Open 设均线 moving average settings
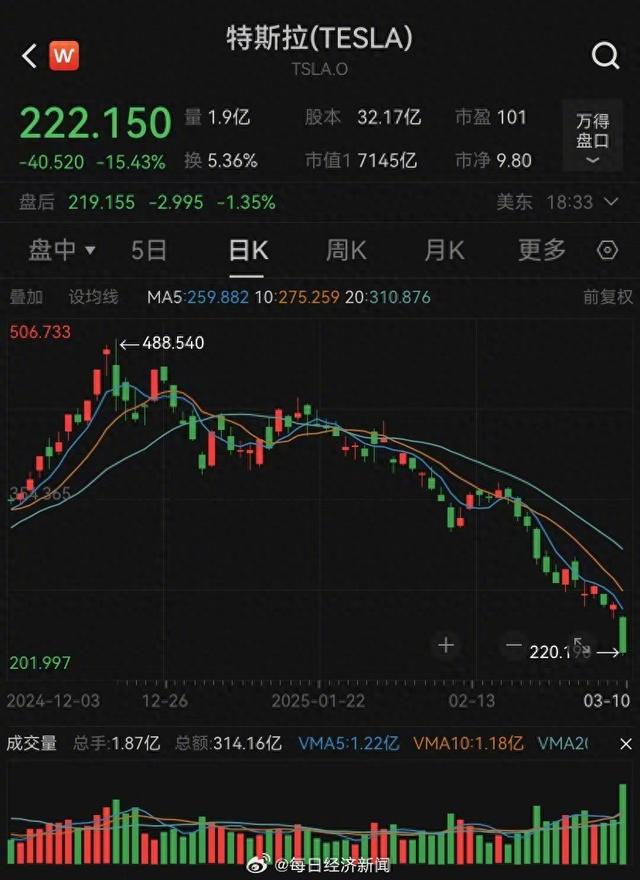Image resolution: width=640 pixels, height=880 pixels. (93, 297)
